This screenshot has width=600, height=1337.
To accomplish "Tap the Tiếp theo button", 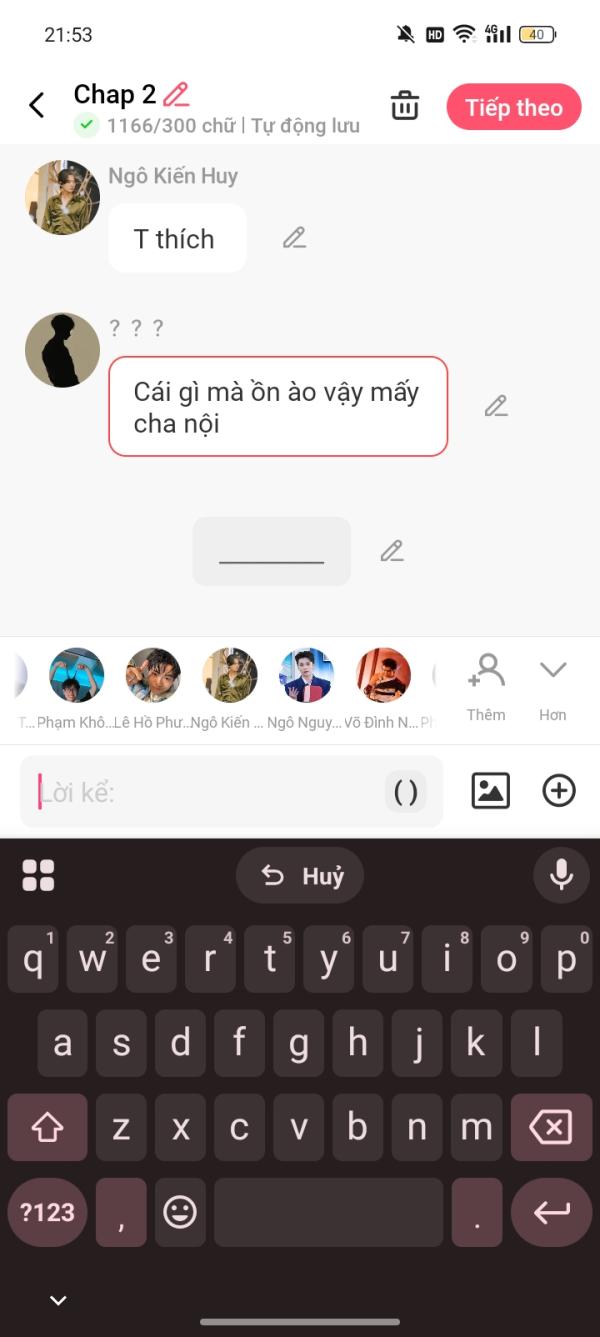I will click(514, 107).
